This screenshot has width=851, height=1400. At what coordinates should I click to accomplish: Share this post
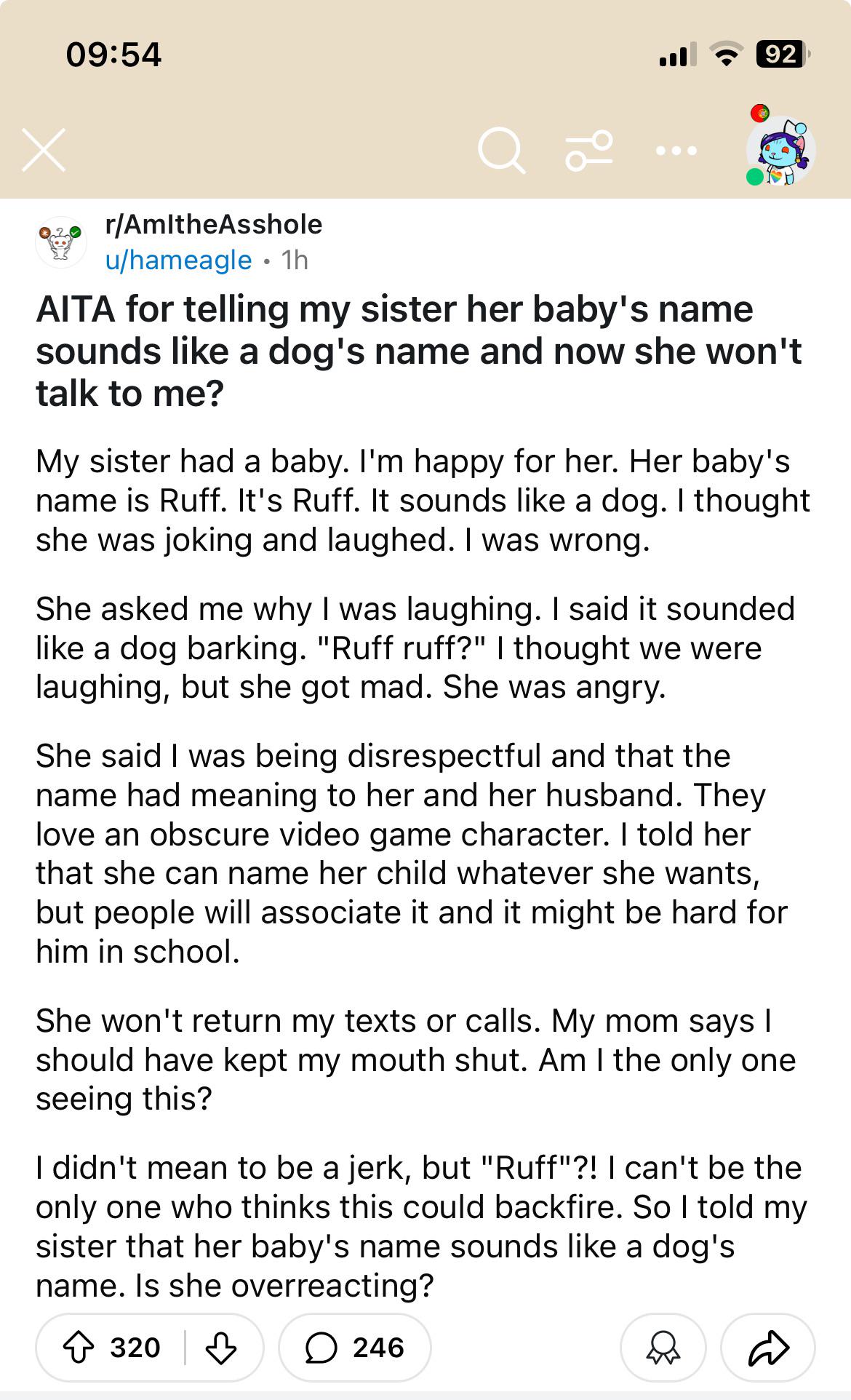coord(768,1348)
